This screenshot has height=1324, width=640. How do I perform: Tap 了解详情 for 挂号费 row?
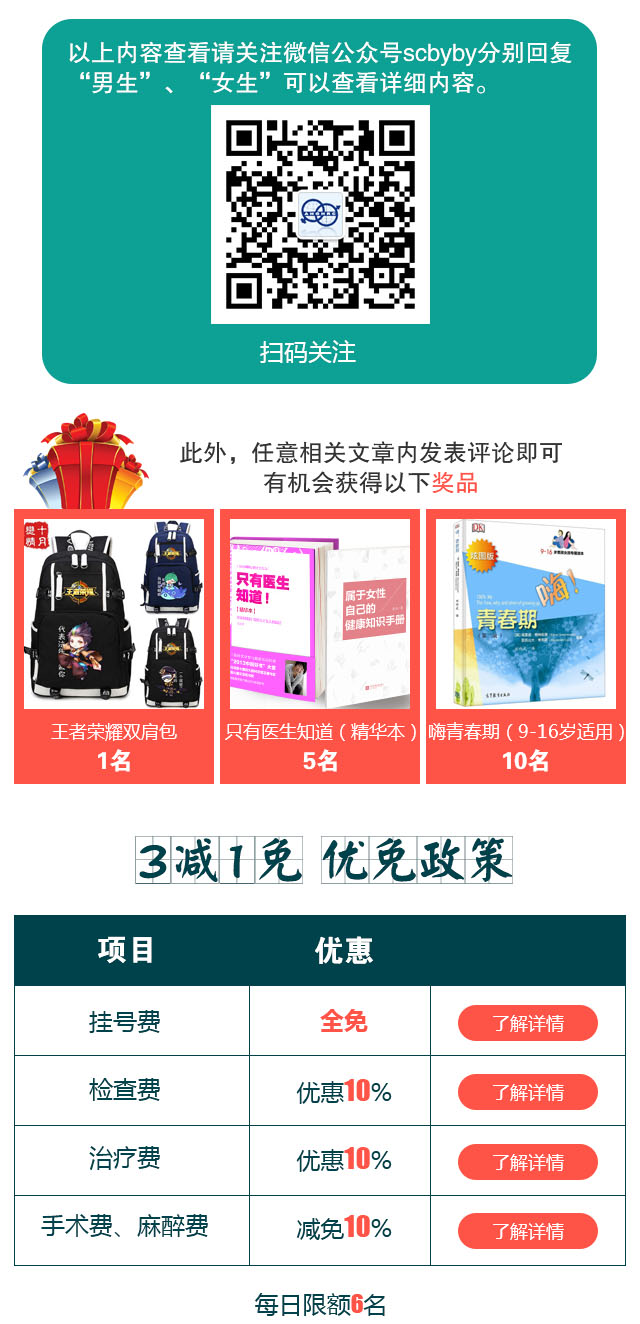(x=527, y=1023)
